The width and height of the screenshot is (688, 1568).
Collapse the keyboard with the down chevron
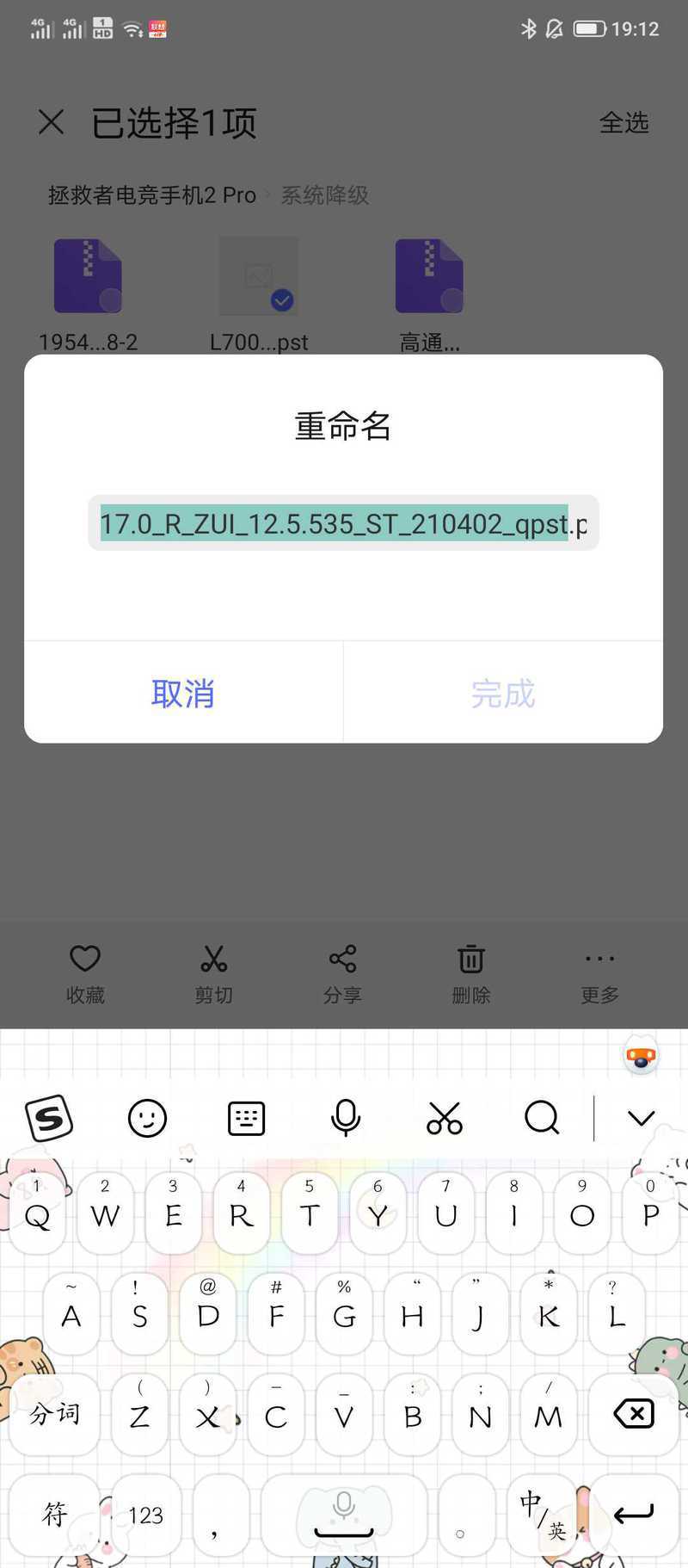pyautogui.click(x=641, y=1118)
